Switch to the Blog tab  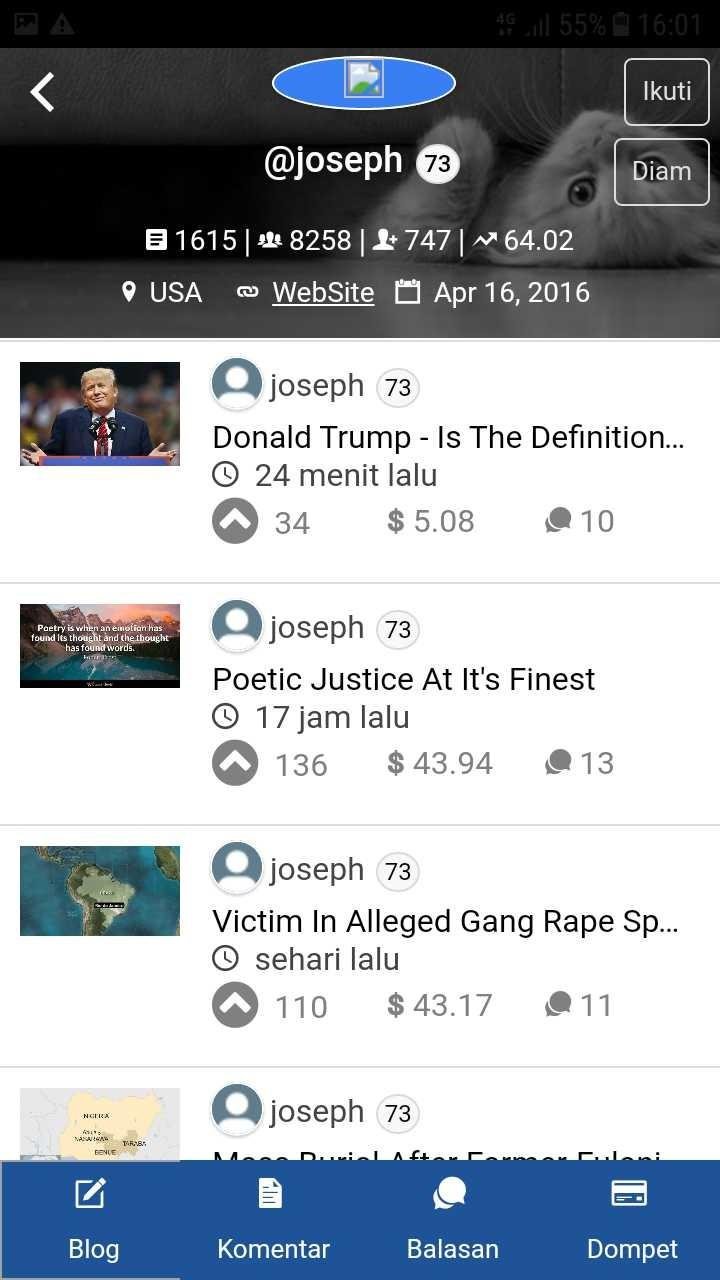point(93,1219)
